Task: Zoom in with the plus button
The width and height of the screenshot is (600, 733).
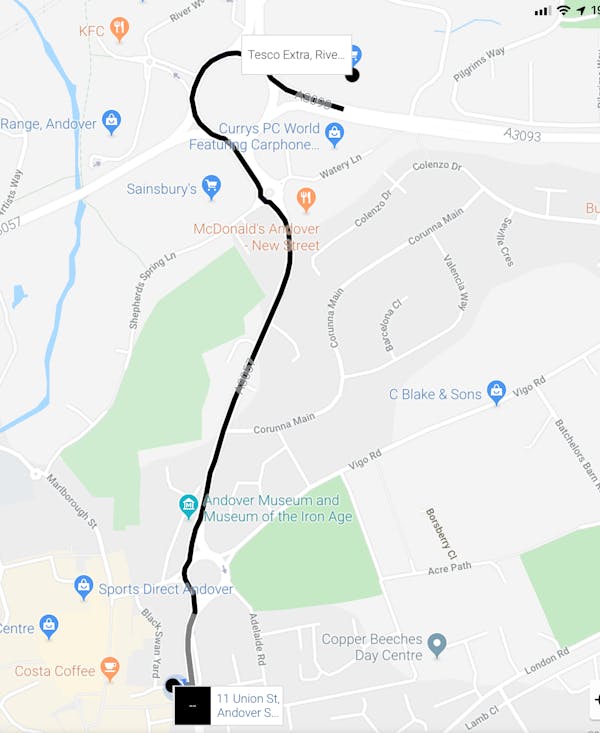Action: [596, 701]
